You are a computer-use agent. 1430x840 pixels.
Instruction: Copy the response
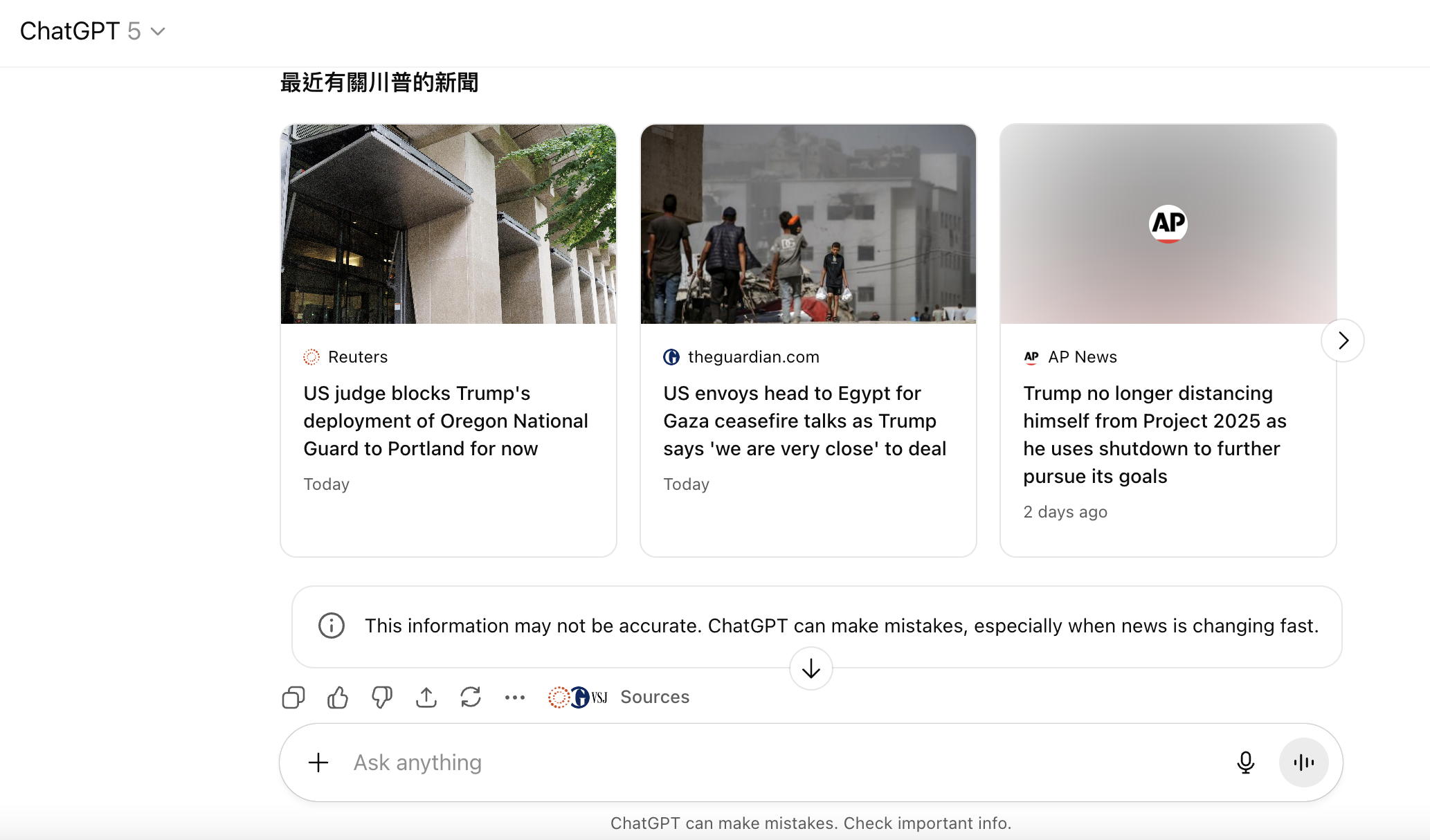[x=293, y=697]
